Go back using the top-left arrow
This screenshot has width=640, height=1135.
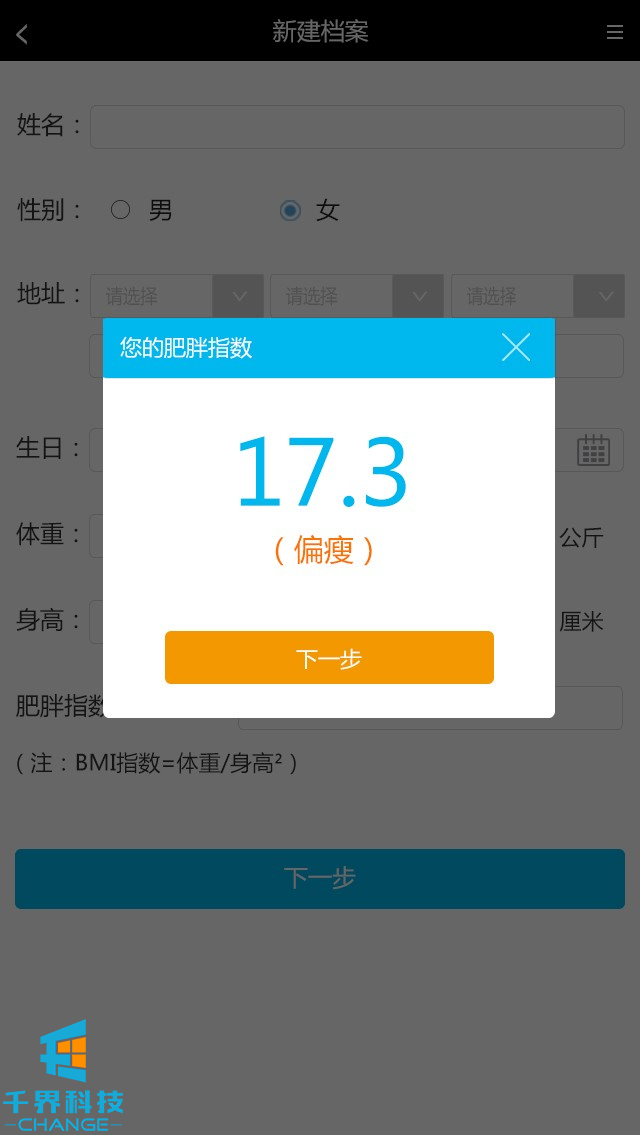pyautogui.click(x=22, y=33)
